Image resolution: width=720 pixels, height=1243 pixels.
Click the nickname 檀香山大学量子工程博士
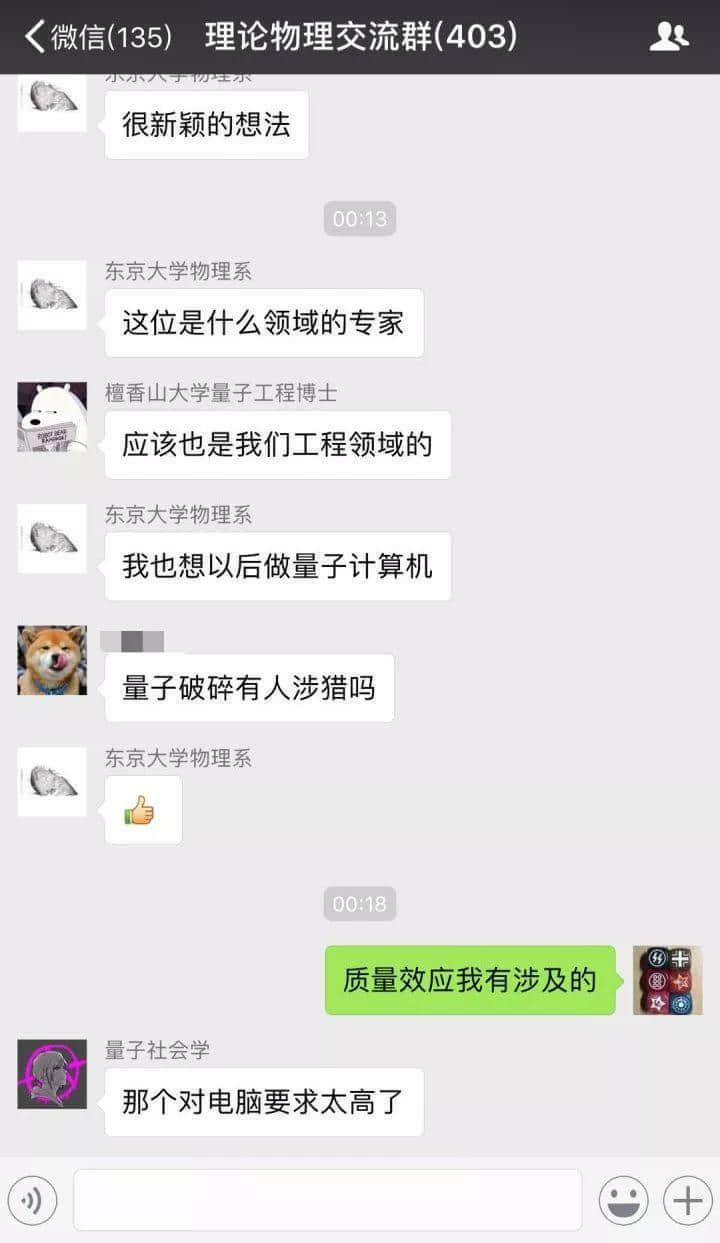[220, 392]
